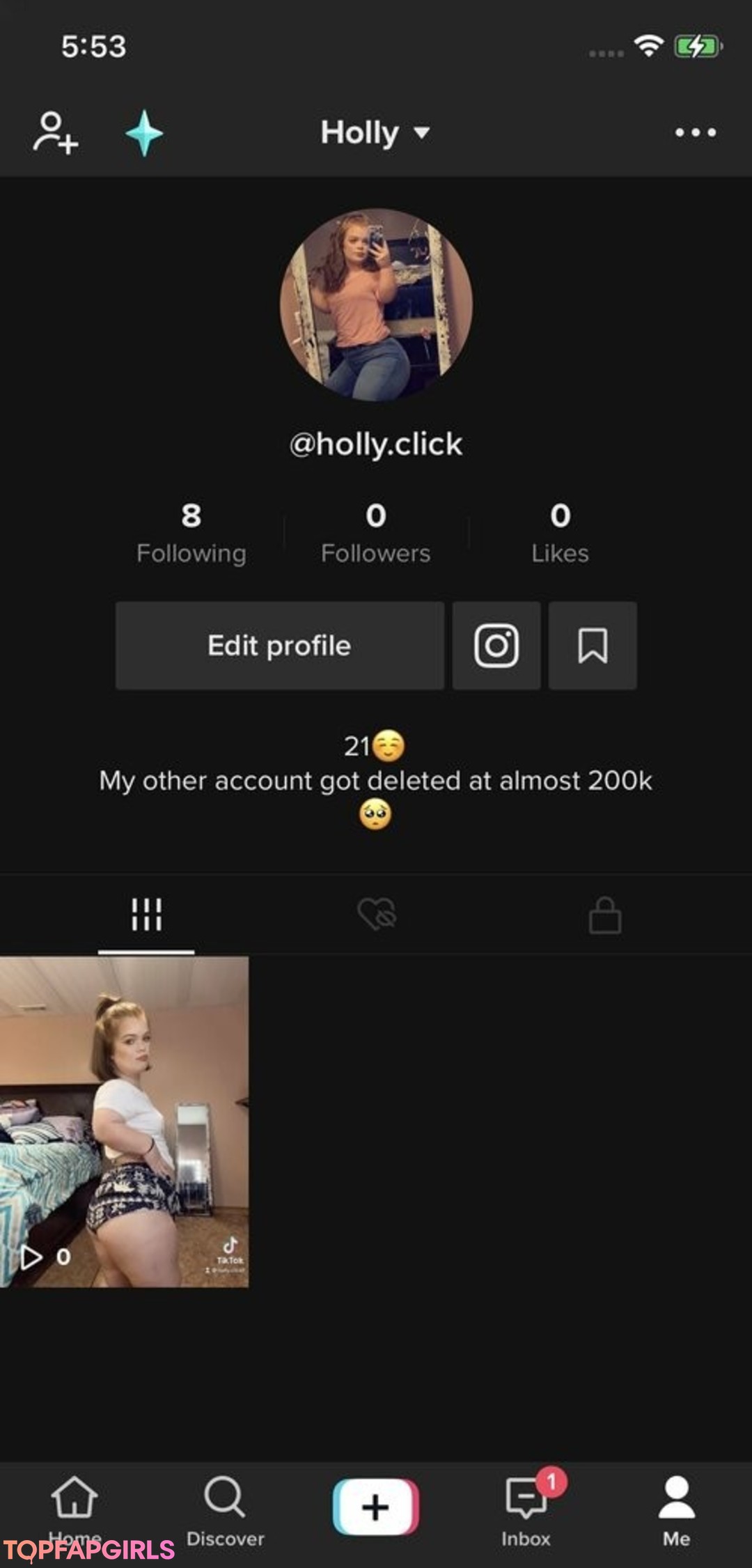Screen dimensions: 752x1568
Task: Open the video with 0 plays
Action: click(x=124, y=1121)
